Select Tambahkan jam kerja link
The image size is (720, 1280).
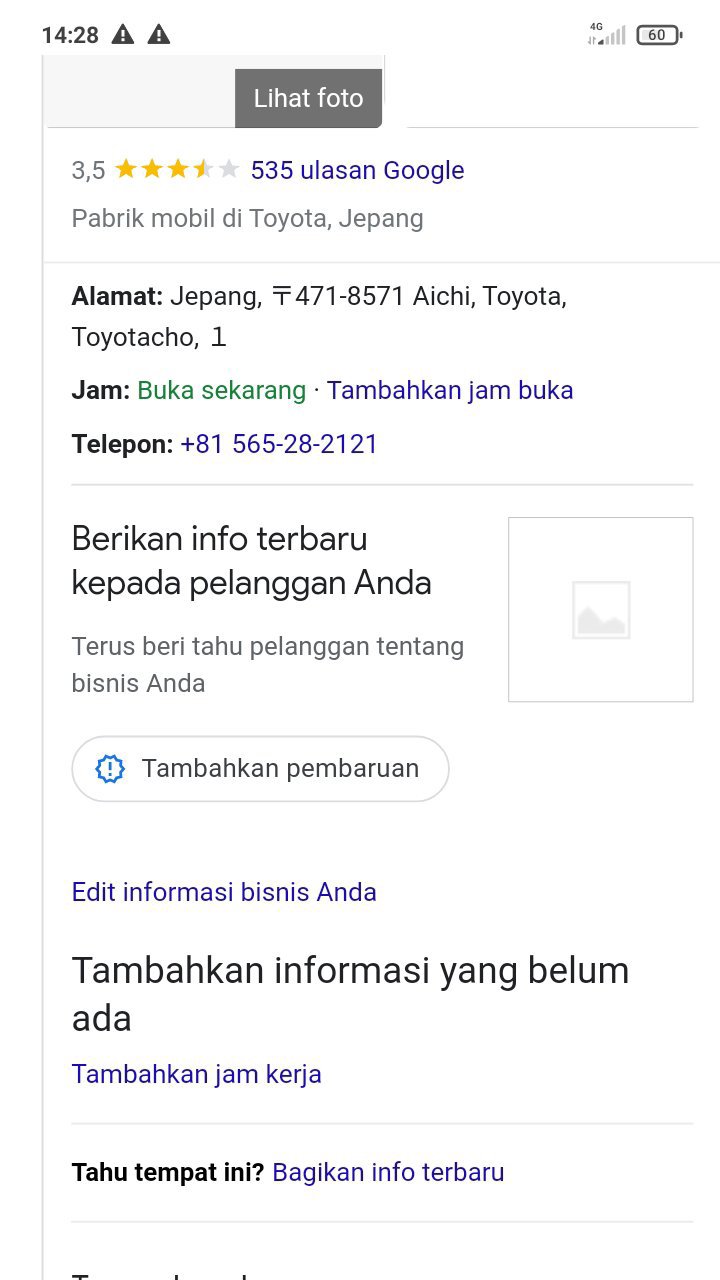click(197, 1074)
